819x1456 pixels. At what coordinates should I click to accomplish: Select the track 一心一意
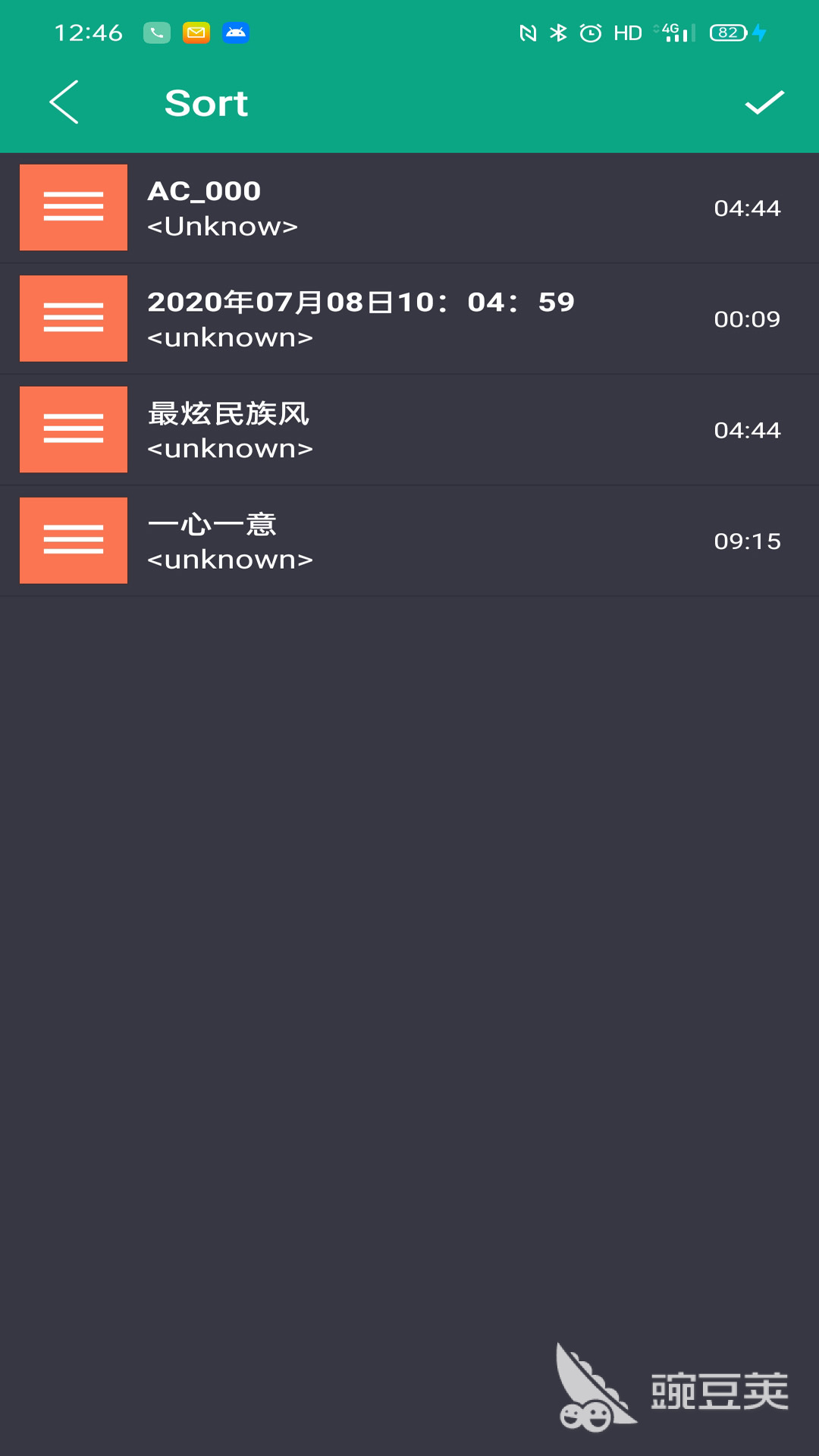pyautogui.click(x=303, y=540)
